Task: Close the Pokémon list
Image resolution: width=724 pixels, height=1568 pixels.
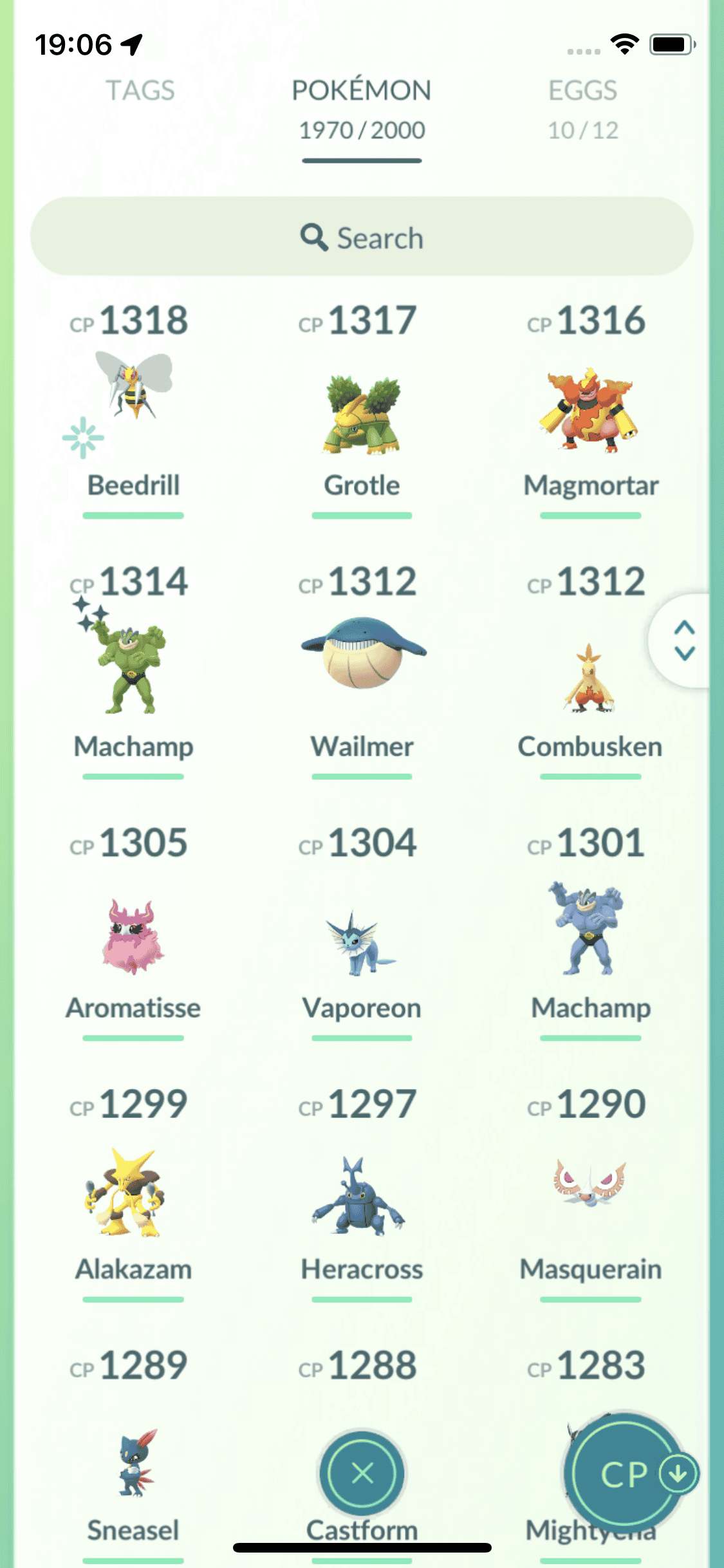Action: (362, 1473)
